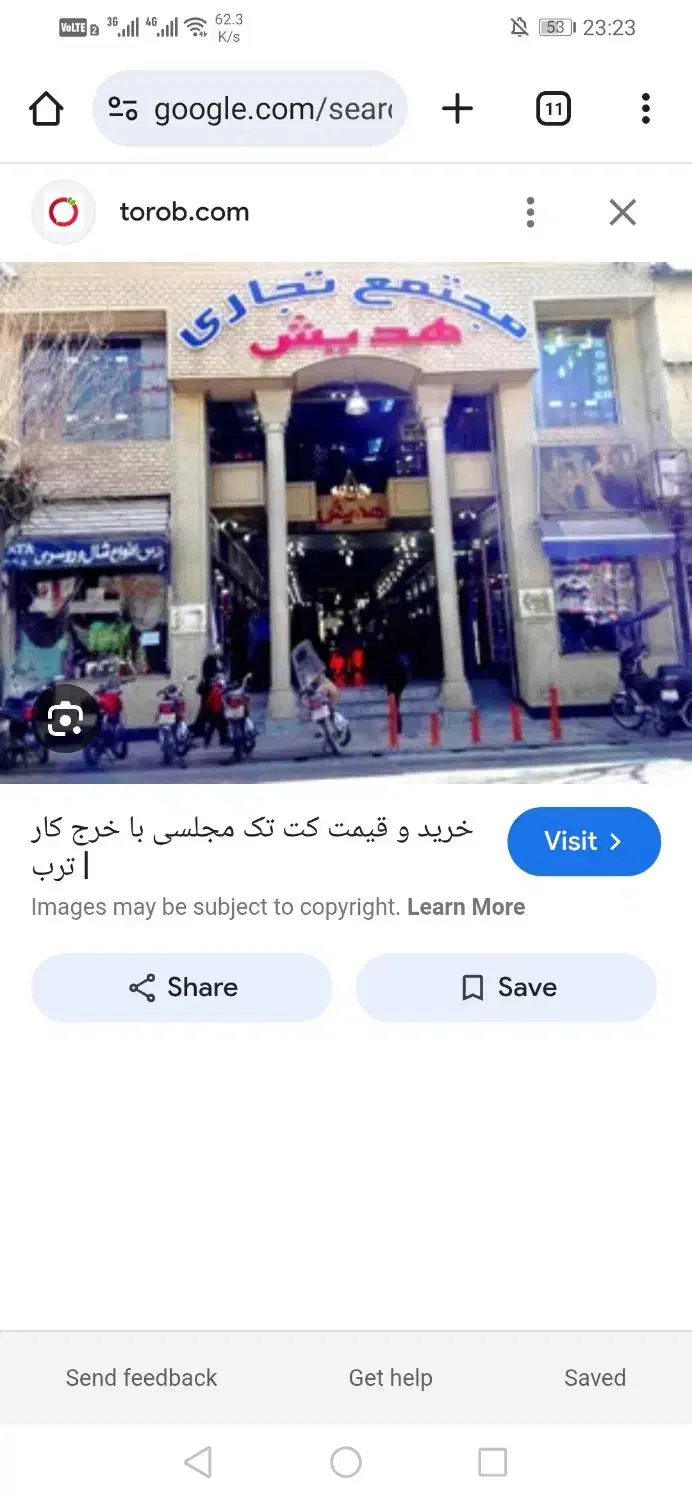Share this image

[x=182, y=988]
